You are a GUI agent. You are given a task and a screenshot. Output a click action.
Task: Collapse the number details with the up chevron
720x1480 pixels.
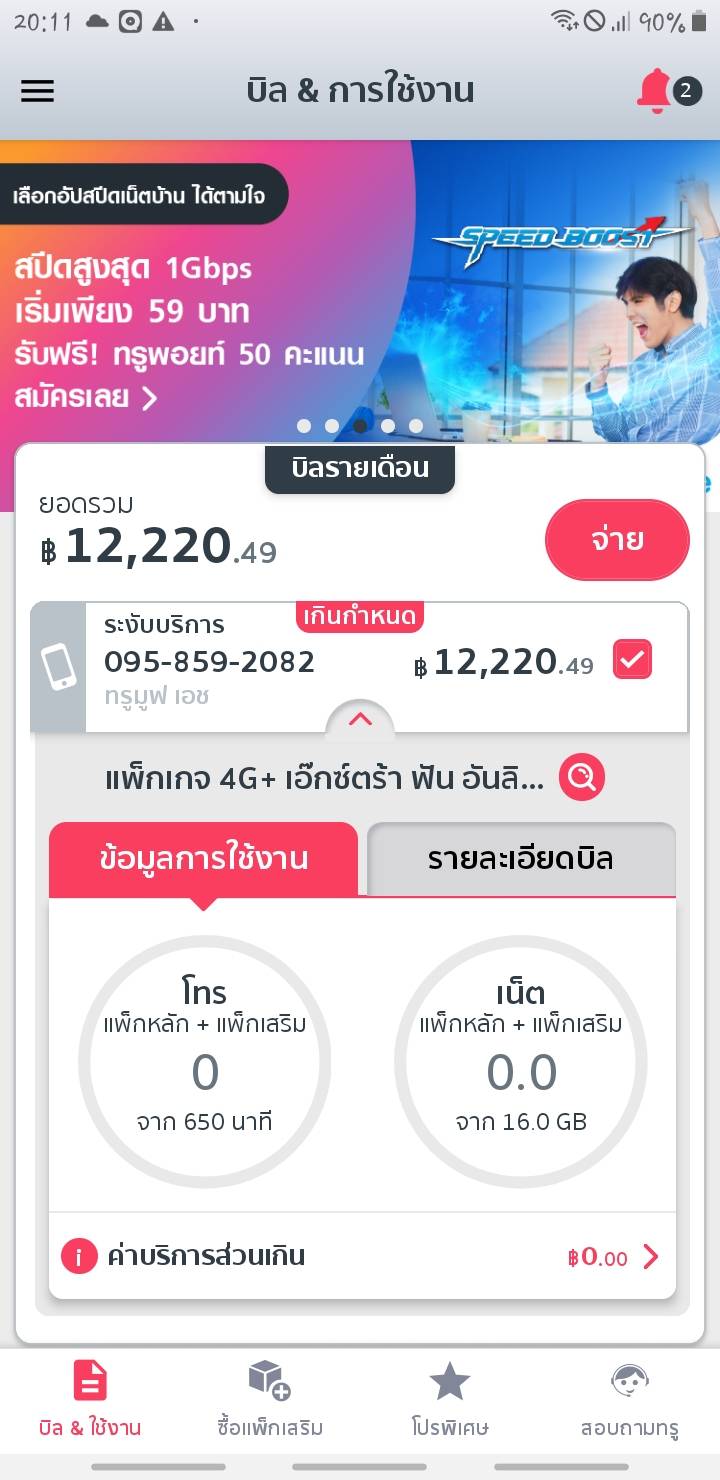(x=360, y=719)
